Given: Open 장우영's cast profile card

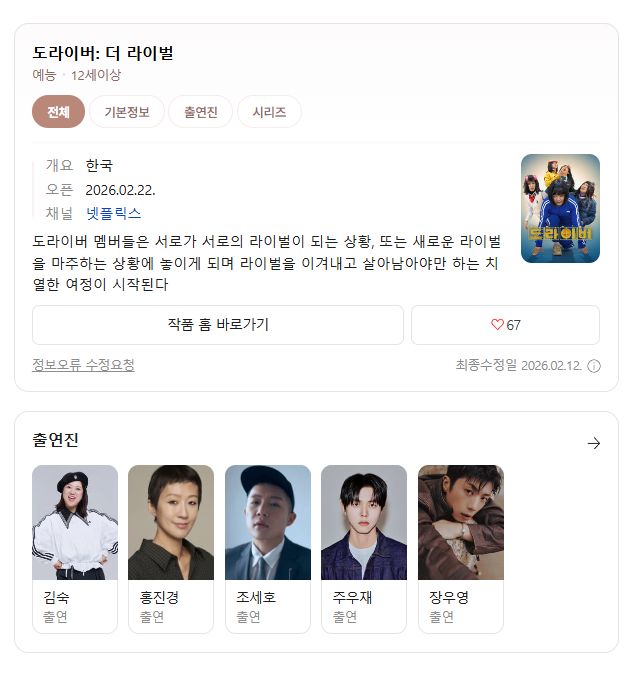Looking at the screenshot, I should click(460, 548).
